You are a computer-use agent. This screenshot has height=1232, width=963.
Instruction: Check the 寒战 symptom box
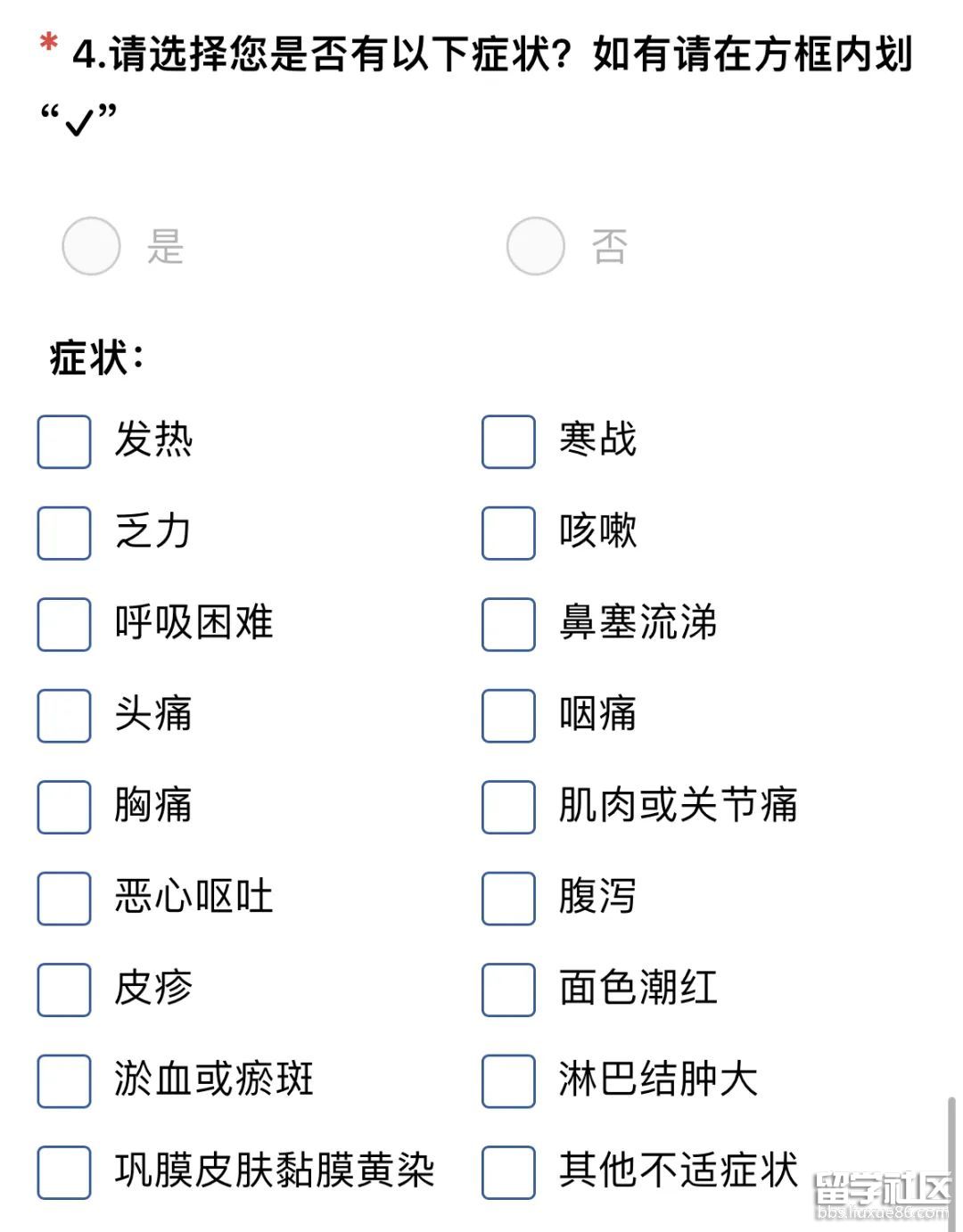tap(508, 441)
